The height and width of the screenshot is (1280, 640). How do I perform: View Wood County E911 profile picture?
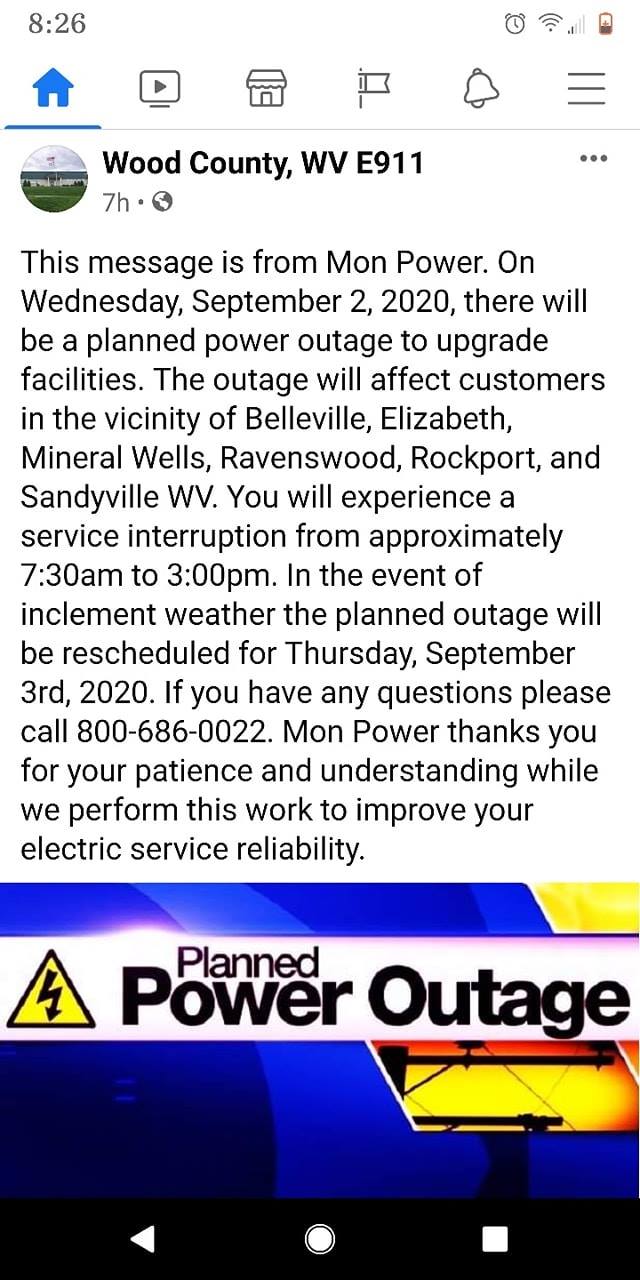(x=54, y=178)
